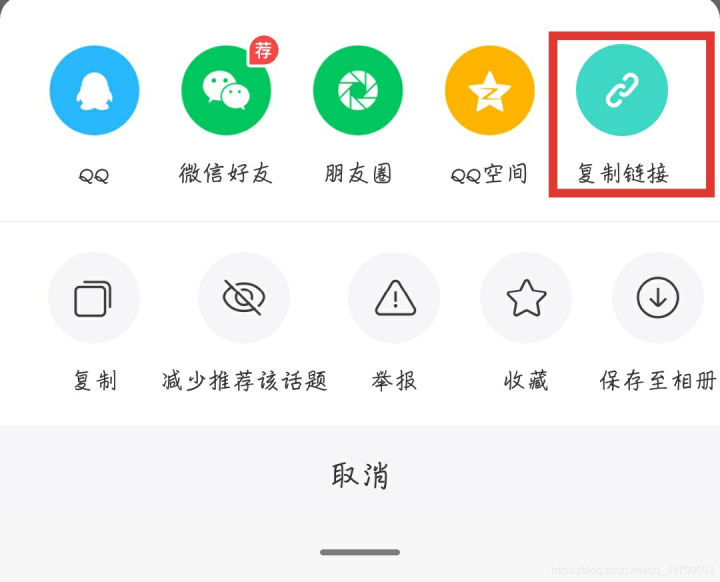The width and height of the screenshot is (720, 582).
Task: Tap 举报 to report the content
Action: click(394, 298)
